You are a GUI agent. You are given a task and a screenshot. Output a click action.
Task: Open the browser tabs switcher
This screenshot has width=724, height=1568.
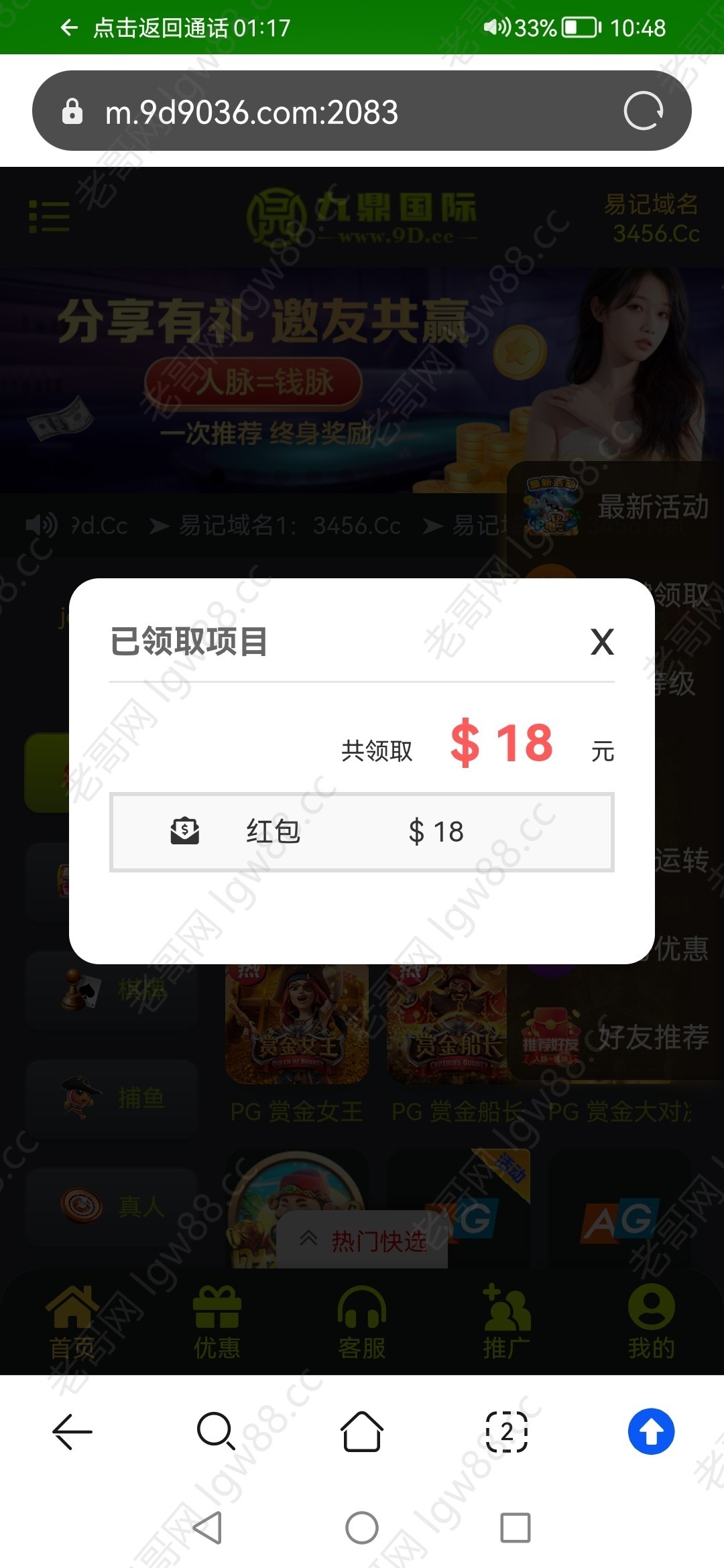(x=506, y=1431)
